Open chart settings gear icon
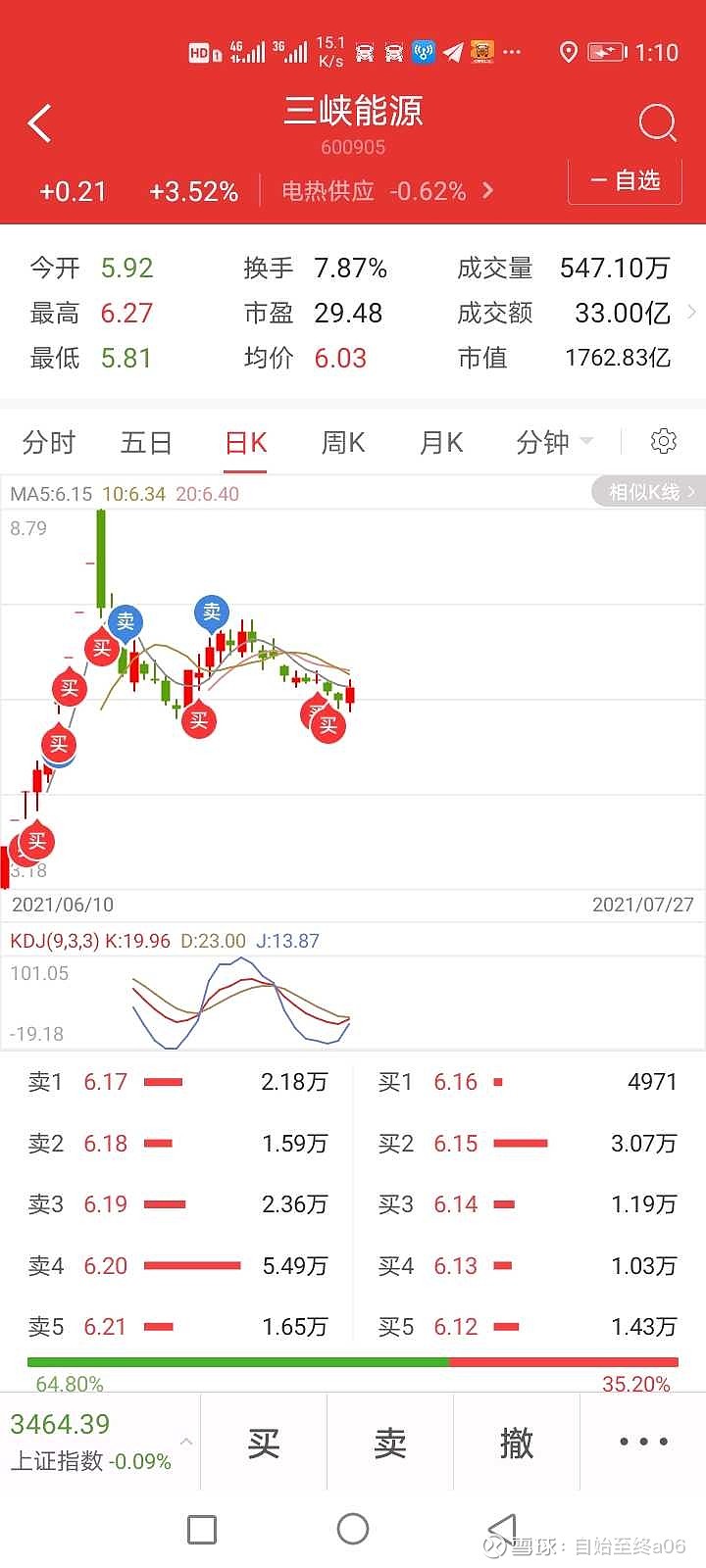The width and height of the screenshot is (706, 1568). [664, 442]
